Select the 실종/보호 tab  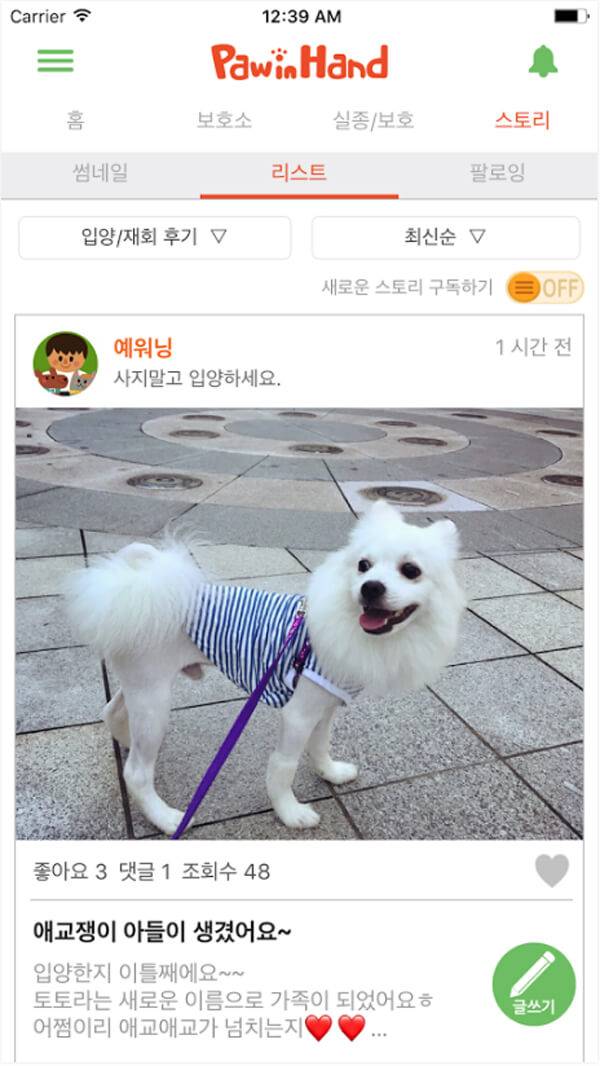tap(373, 121)
